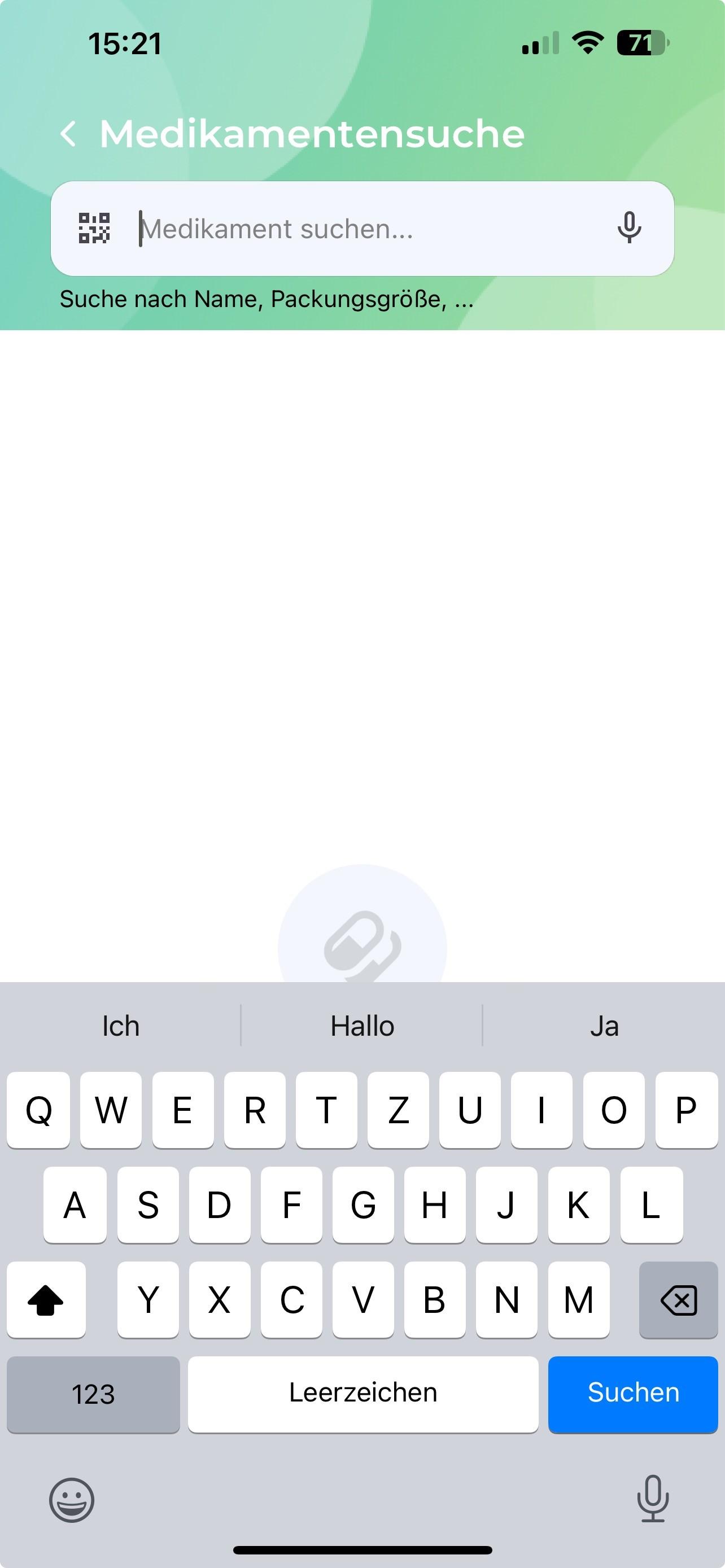
Task: Start voice search in the search box
Action: [629, 227]
